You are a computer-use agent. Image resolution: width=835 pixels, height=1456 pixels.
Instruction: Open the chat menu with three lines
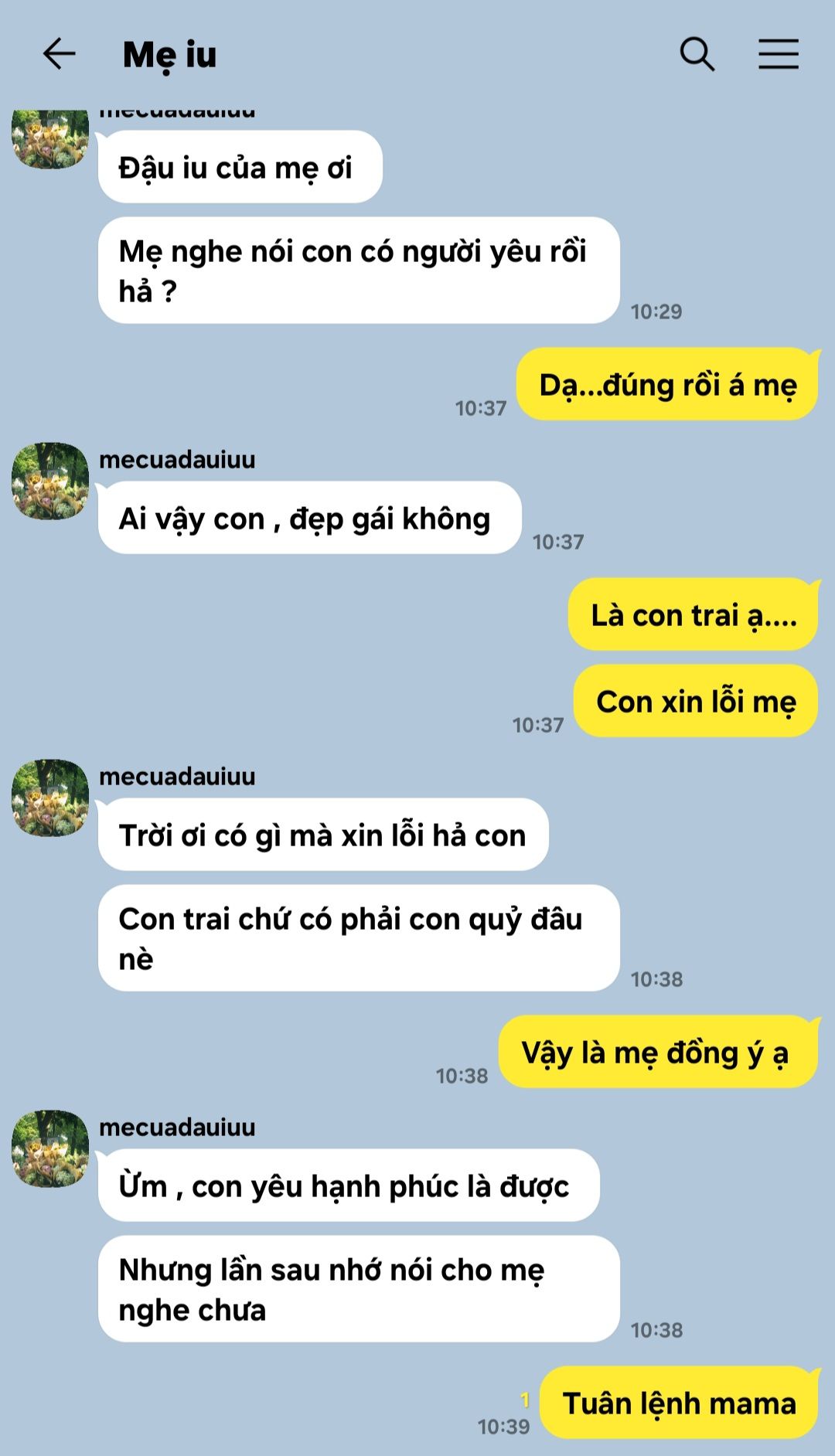pos(778,54)
